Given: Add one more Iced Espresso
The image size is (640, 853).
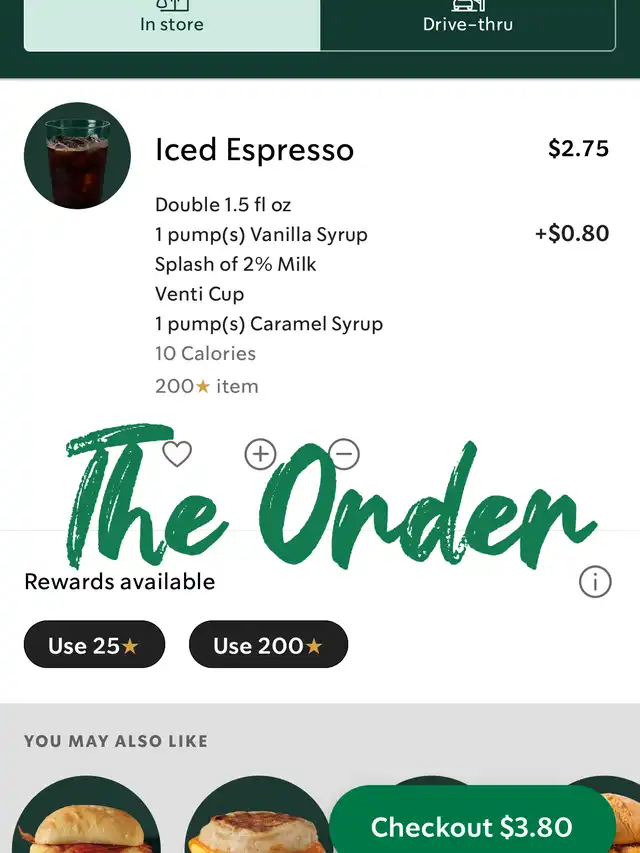Looking at the screenshot, I should tap(260, 455).
